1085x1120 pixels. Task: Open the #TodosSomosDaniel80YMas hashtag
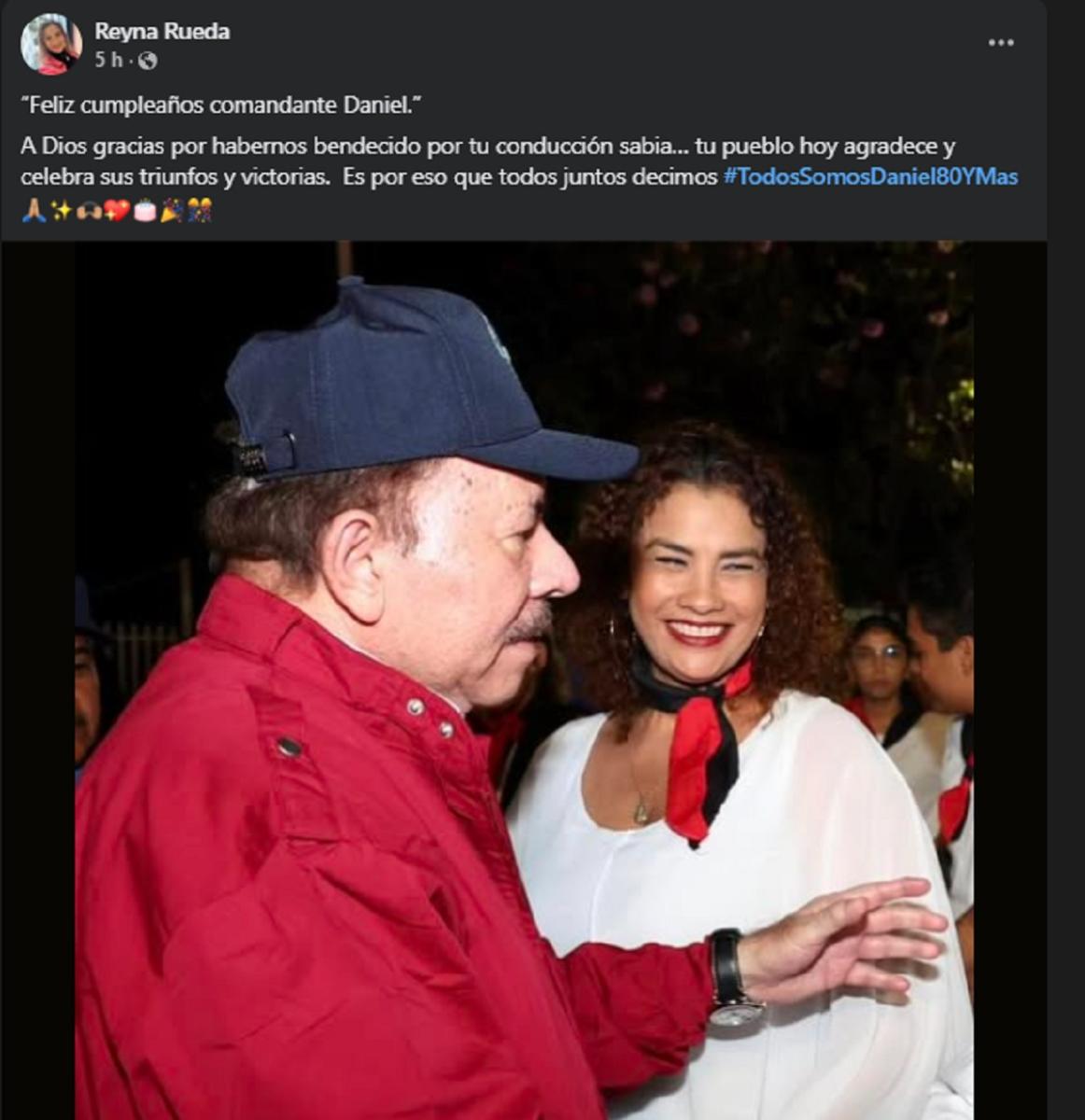point(870,176)
